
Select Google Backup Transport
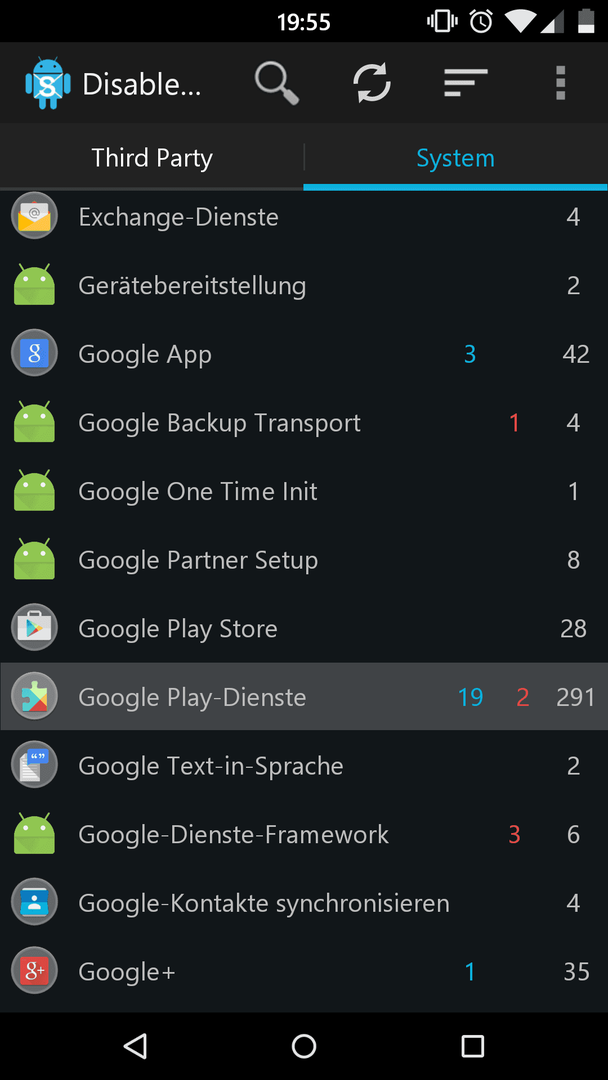(x=304, y=422)
